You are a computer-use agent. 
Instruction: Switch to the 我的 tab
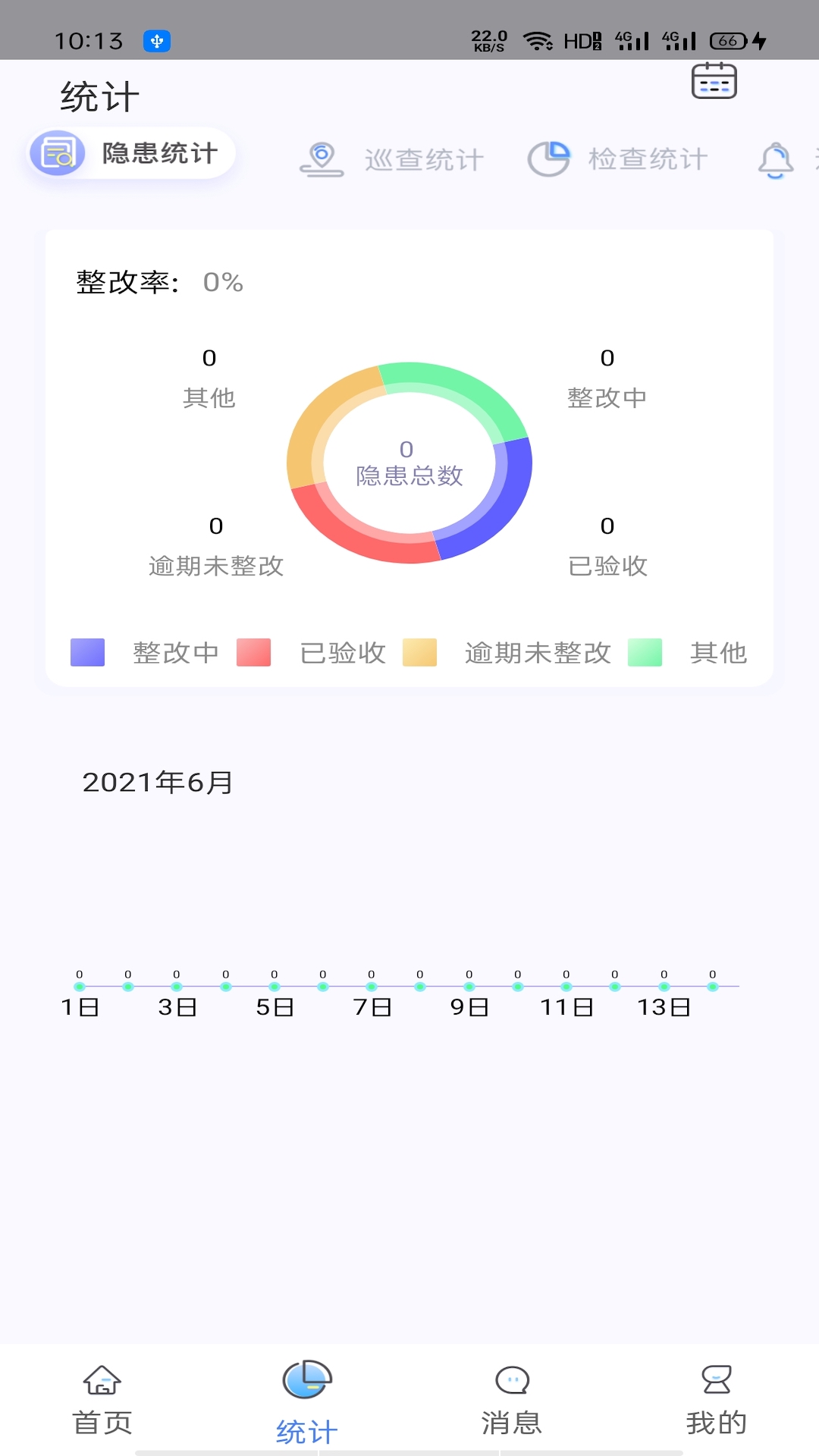tap(717, 1401)
